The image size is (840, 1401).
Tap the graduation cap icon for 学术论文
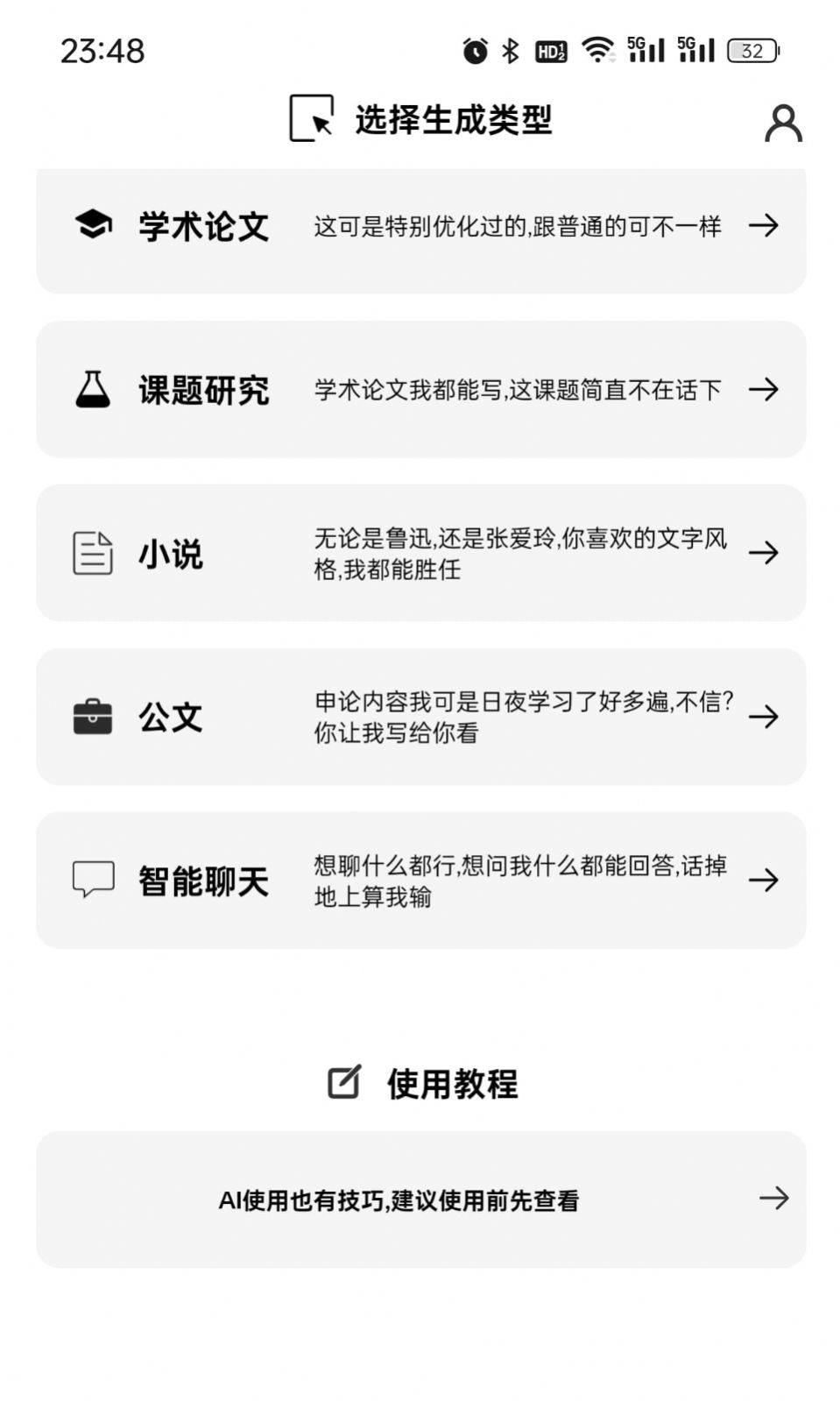pos(92,225)
